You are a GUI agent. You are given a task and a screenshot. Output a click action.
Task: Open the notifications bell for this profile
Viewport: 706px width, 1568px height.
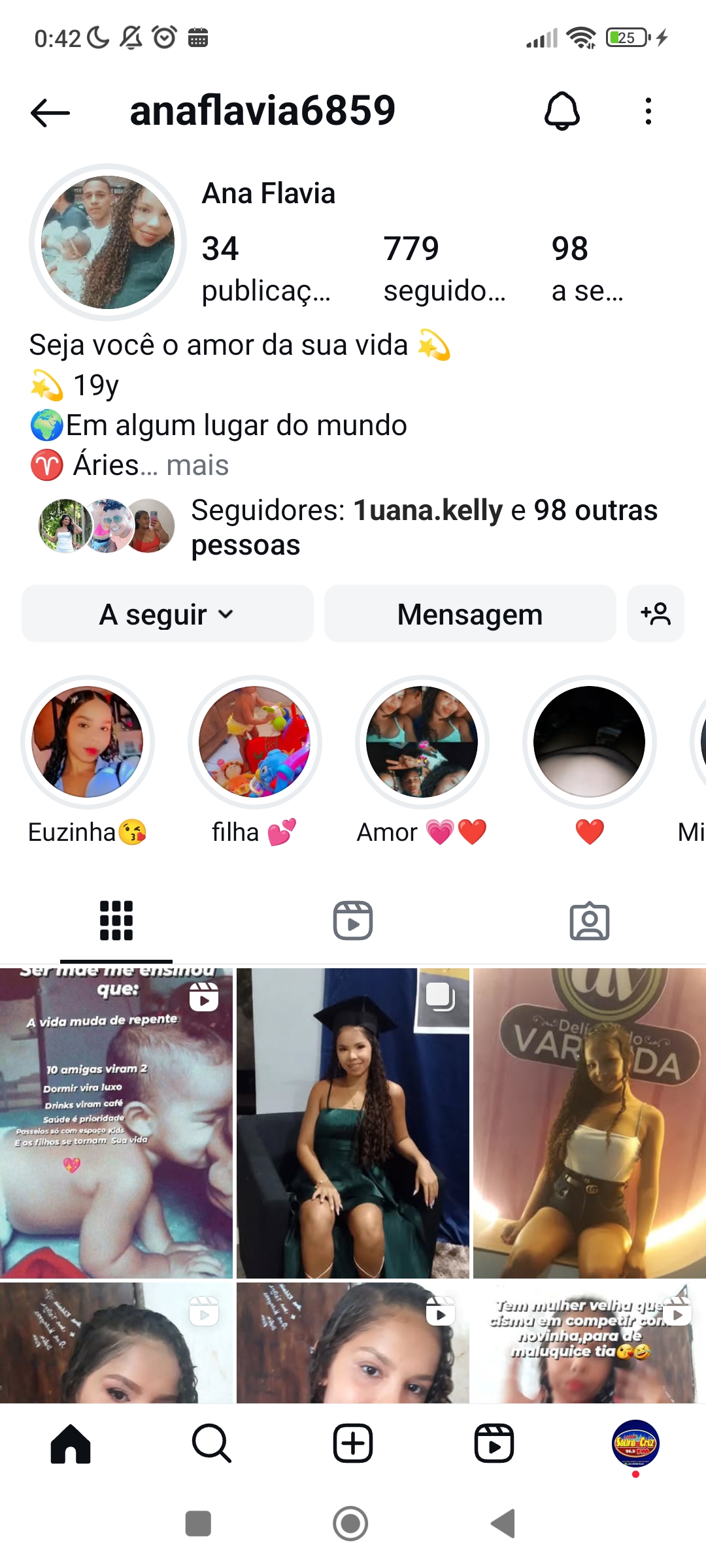(562, 111)
